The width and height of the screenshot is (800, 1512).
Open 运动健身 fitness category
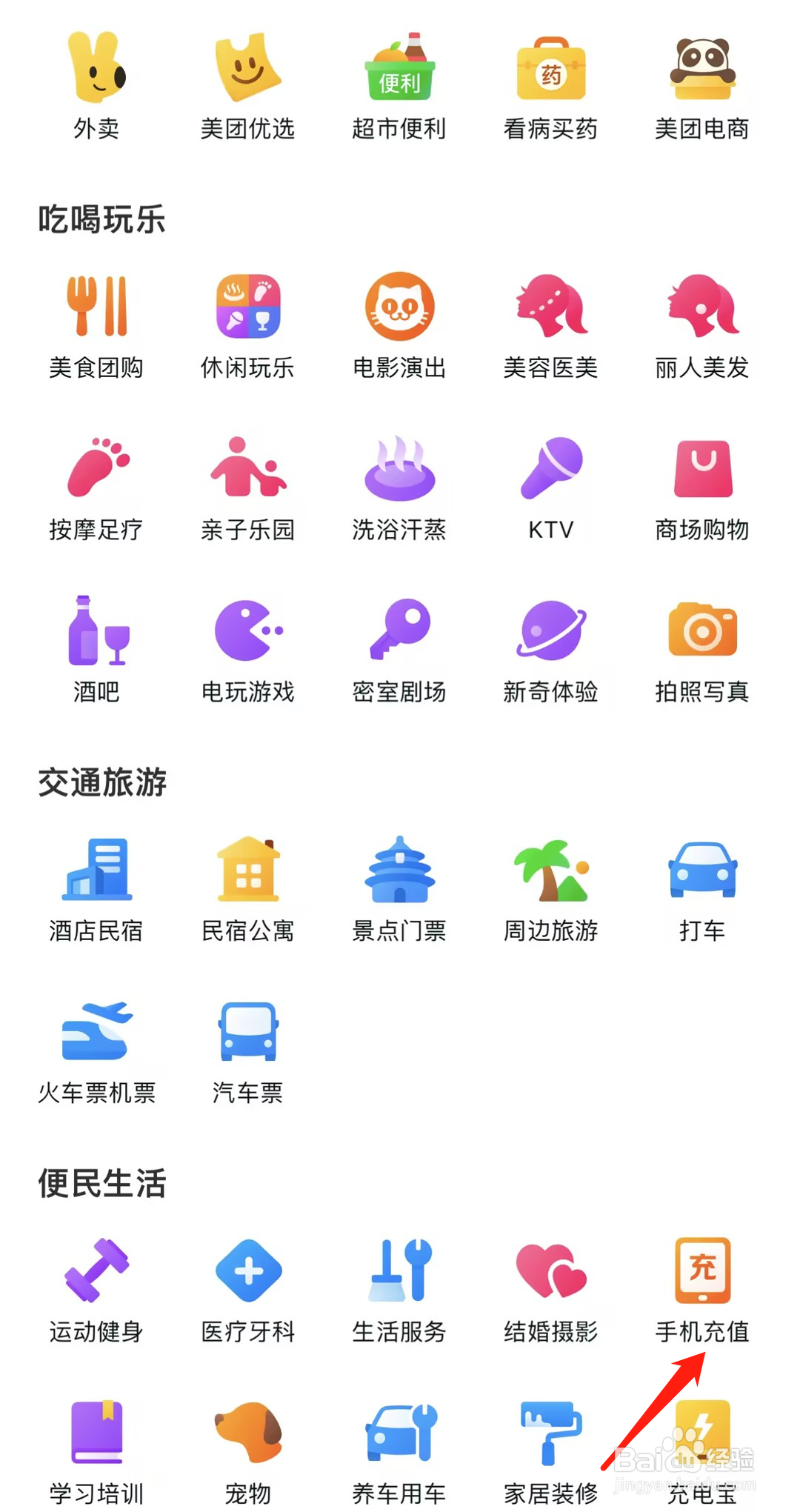(96, 1290)
